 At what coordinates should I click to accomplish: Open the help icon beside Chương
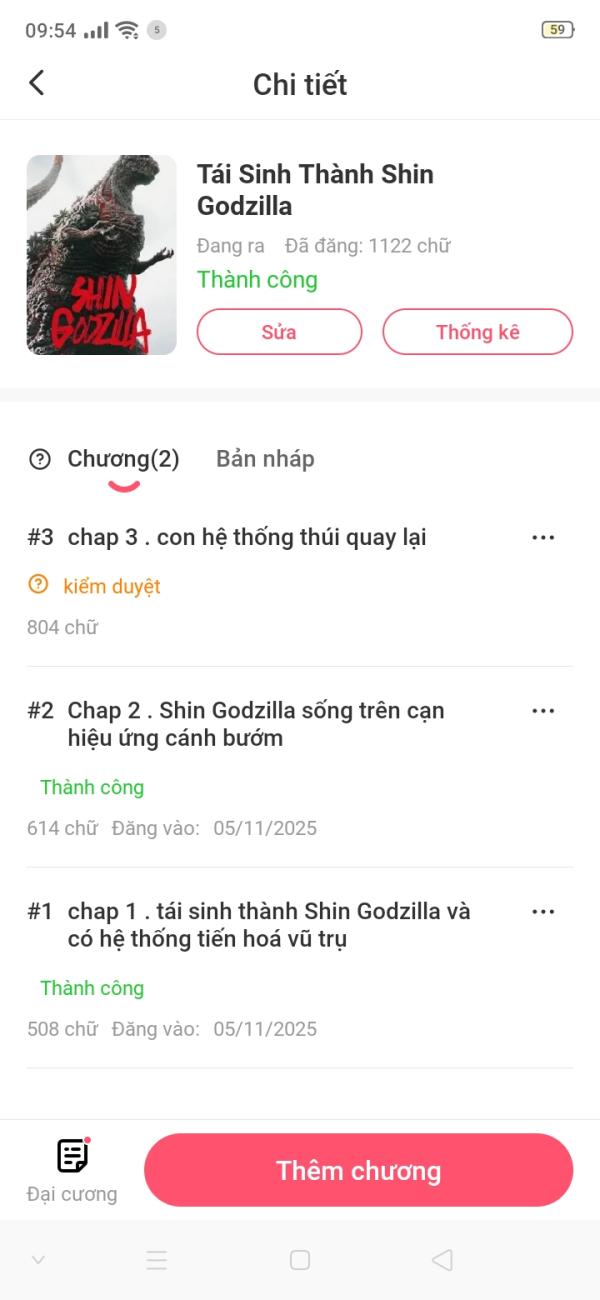click(40, 460)
